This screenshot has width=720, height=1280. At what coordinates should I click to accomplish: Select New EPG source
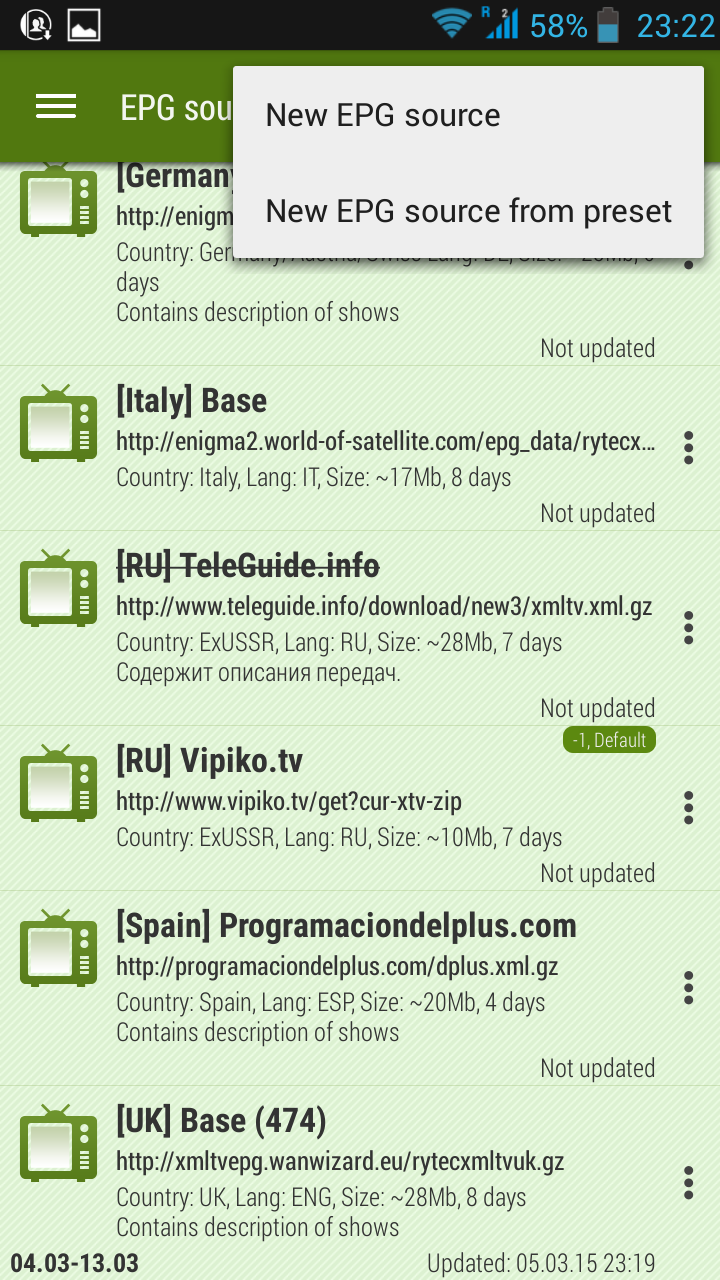coord(383,115)
